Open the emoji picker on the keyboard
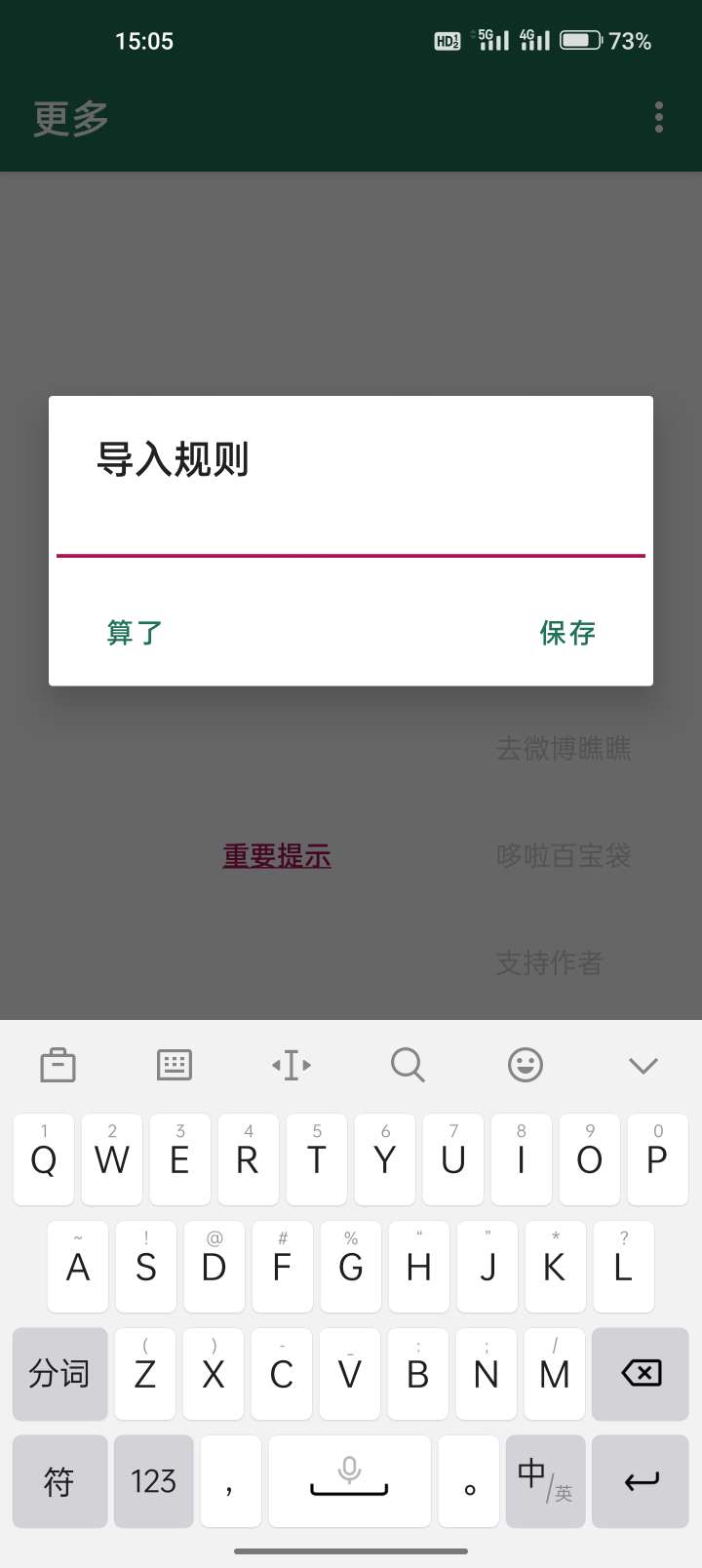 click(525, 1065)
